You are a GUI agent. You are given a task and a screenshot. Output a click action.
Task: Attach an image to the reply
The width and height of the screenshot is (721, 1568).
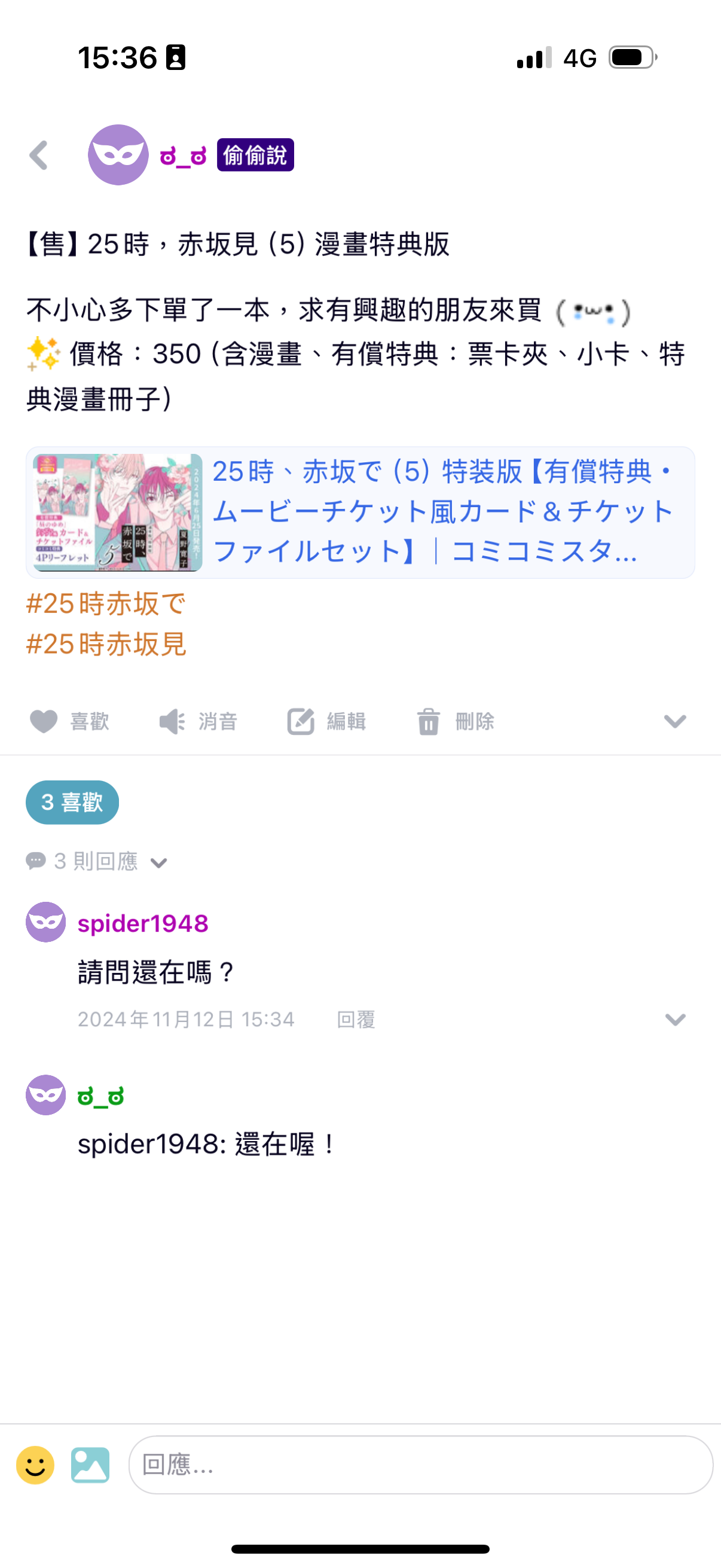pyautogui.click(x=90, y=1465)
